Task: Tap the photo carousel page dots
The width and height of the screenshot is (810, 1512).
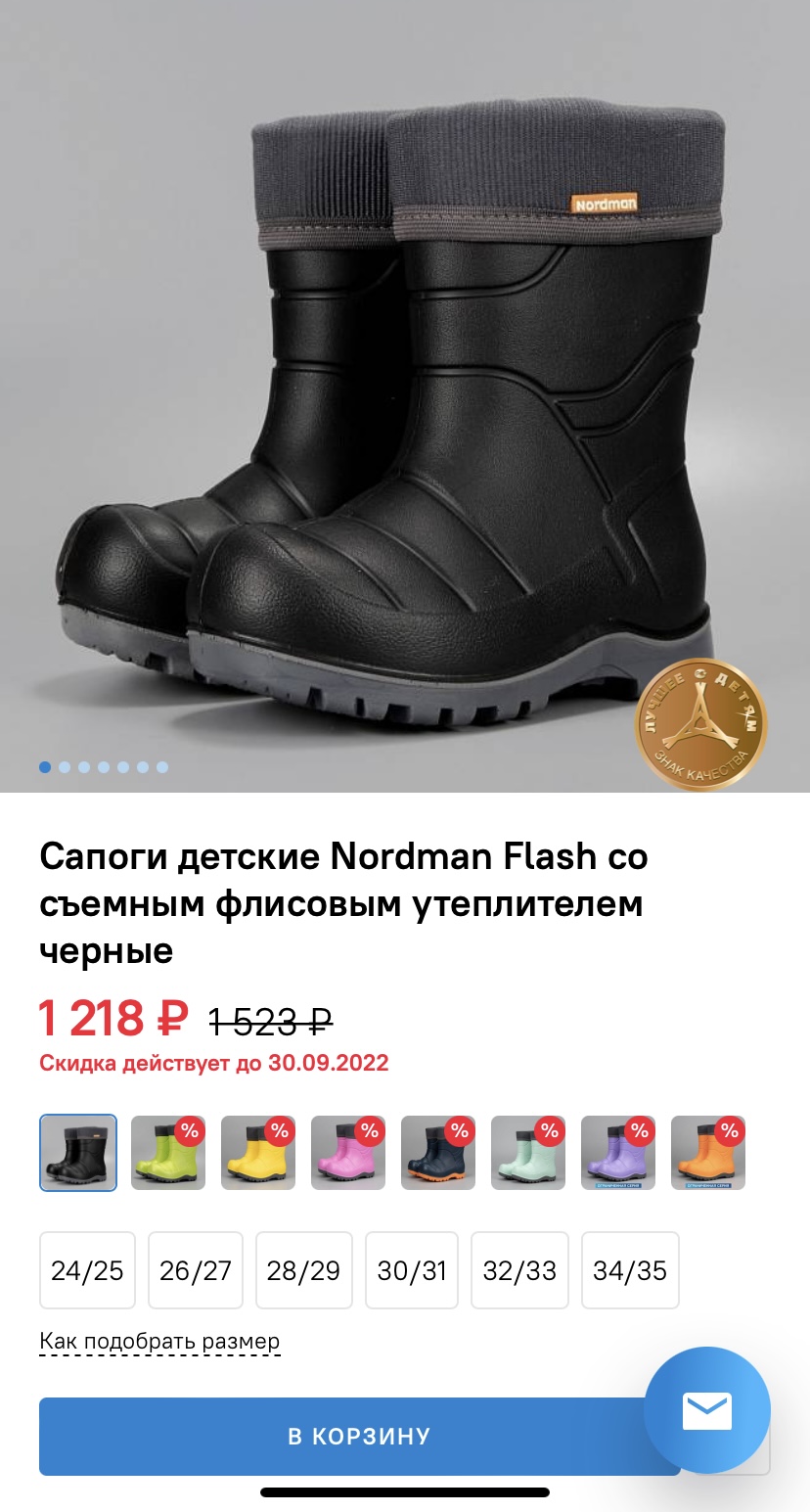Action: click(x=104, y=767)
